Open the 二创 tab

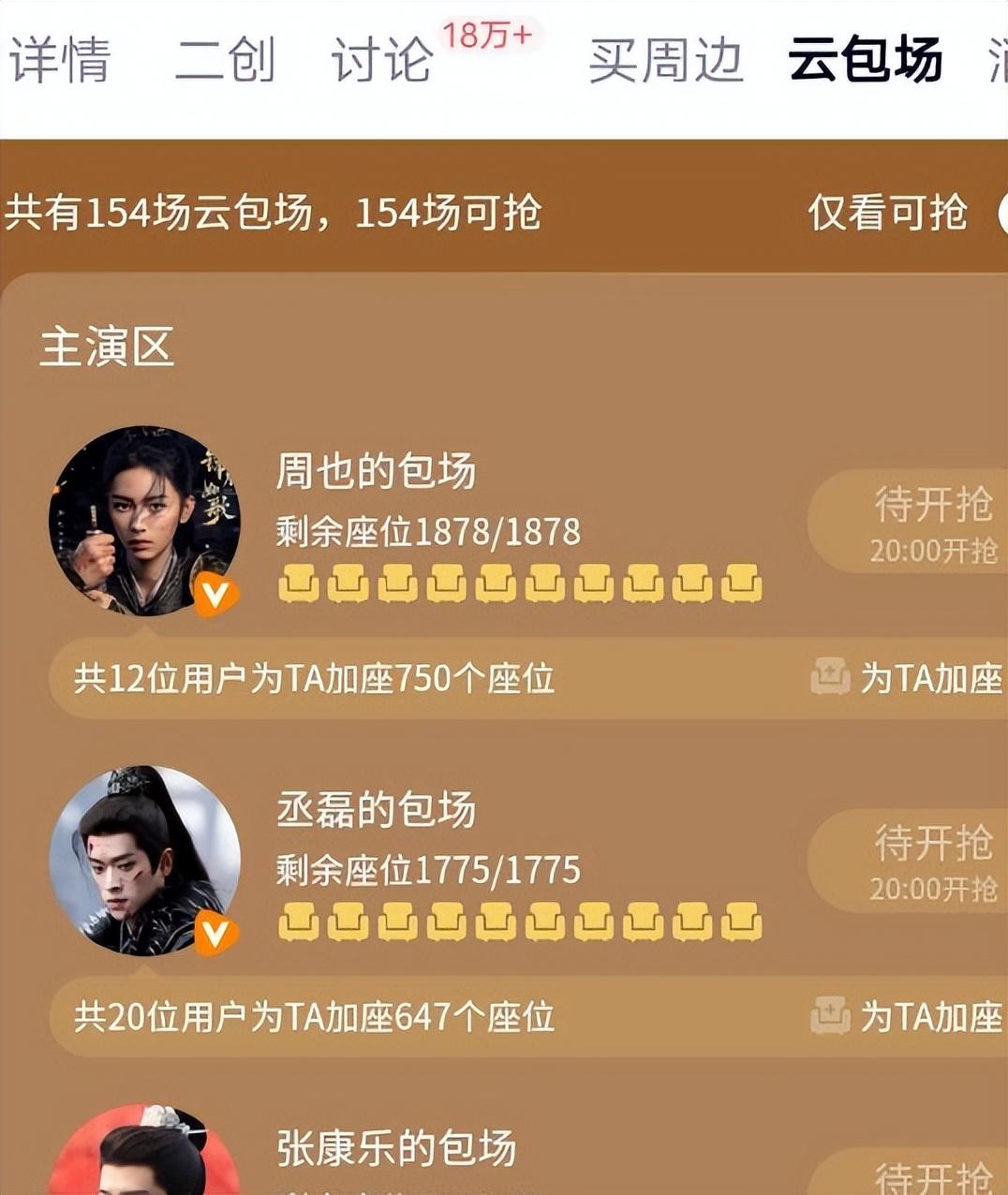tap(225, 60)
